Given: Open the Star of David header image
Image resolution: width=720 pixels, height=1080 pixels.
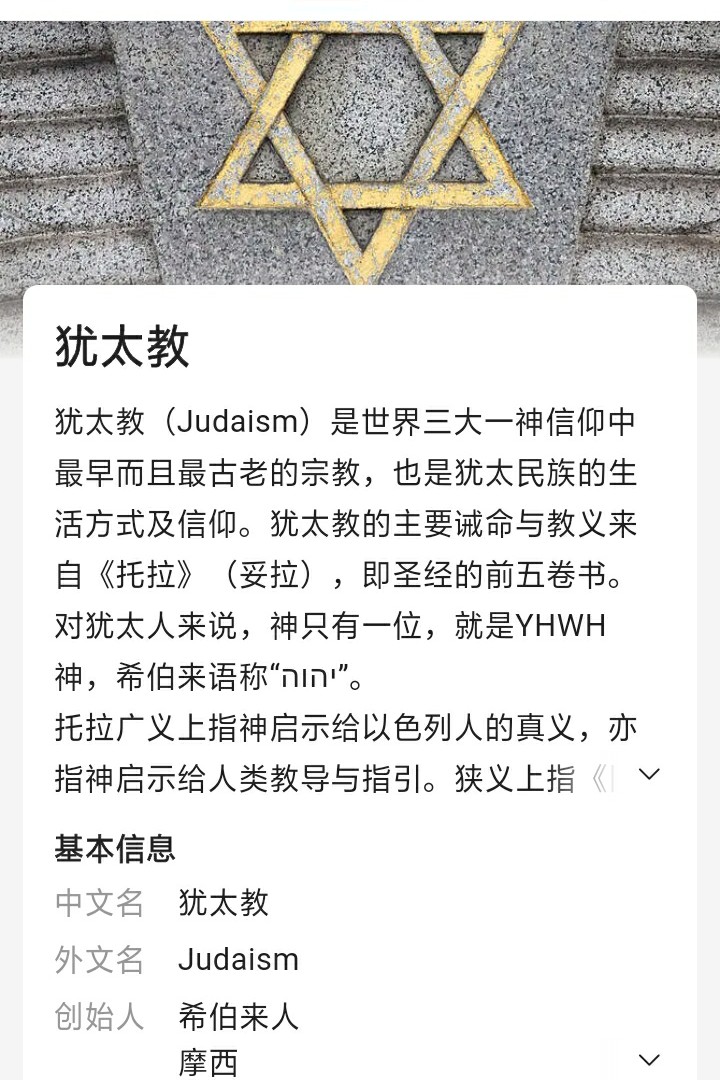Looking at the screenshot, I should click(x=360, y=140).
